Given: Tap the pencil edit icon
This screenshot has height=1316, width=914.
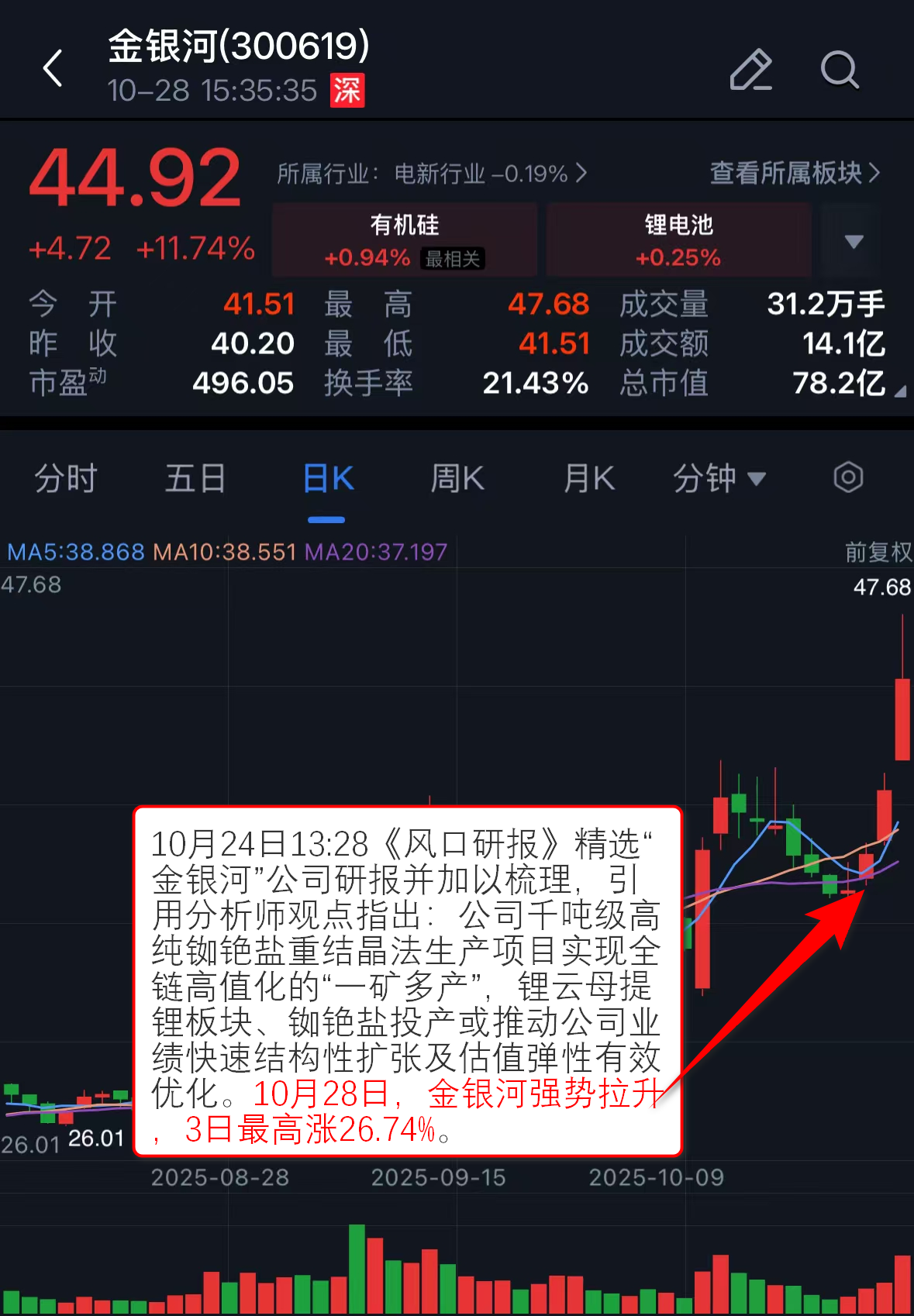Looking at the screenshot, I should (x=750, y=70).
